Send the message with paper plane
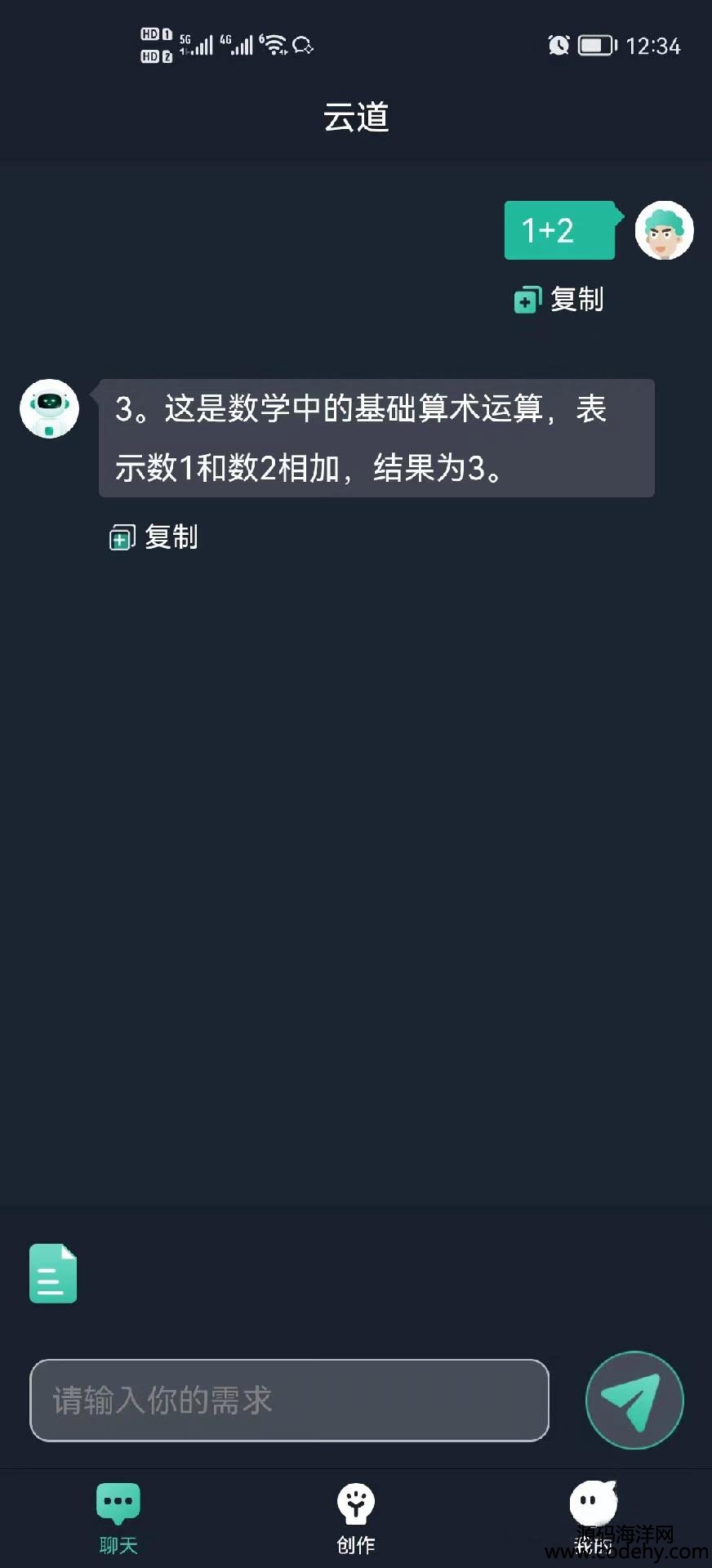This screenshot has width=712, height=1568. click(634, 1400)
